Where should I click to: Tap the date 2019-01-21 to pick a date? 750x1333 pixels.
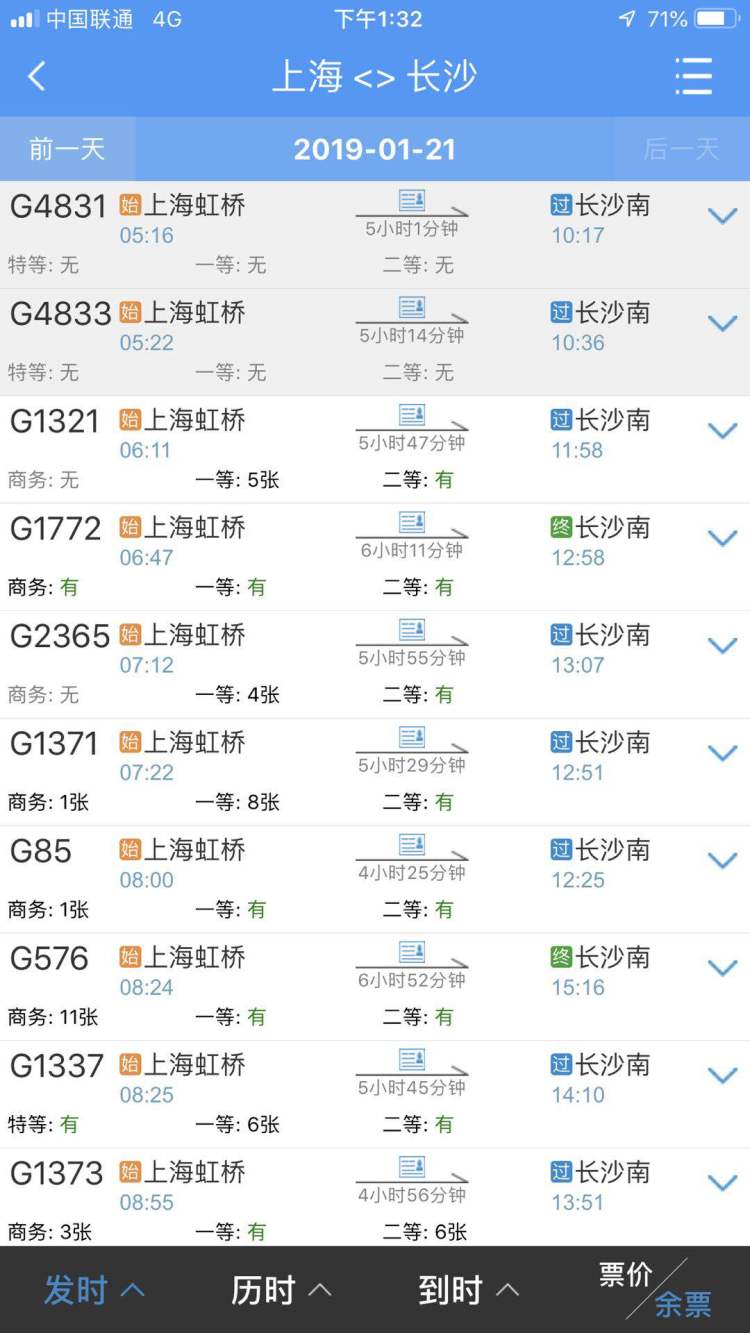point(375,150)
